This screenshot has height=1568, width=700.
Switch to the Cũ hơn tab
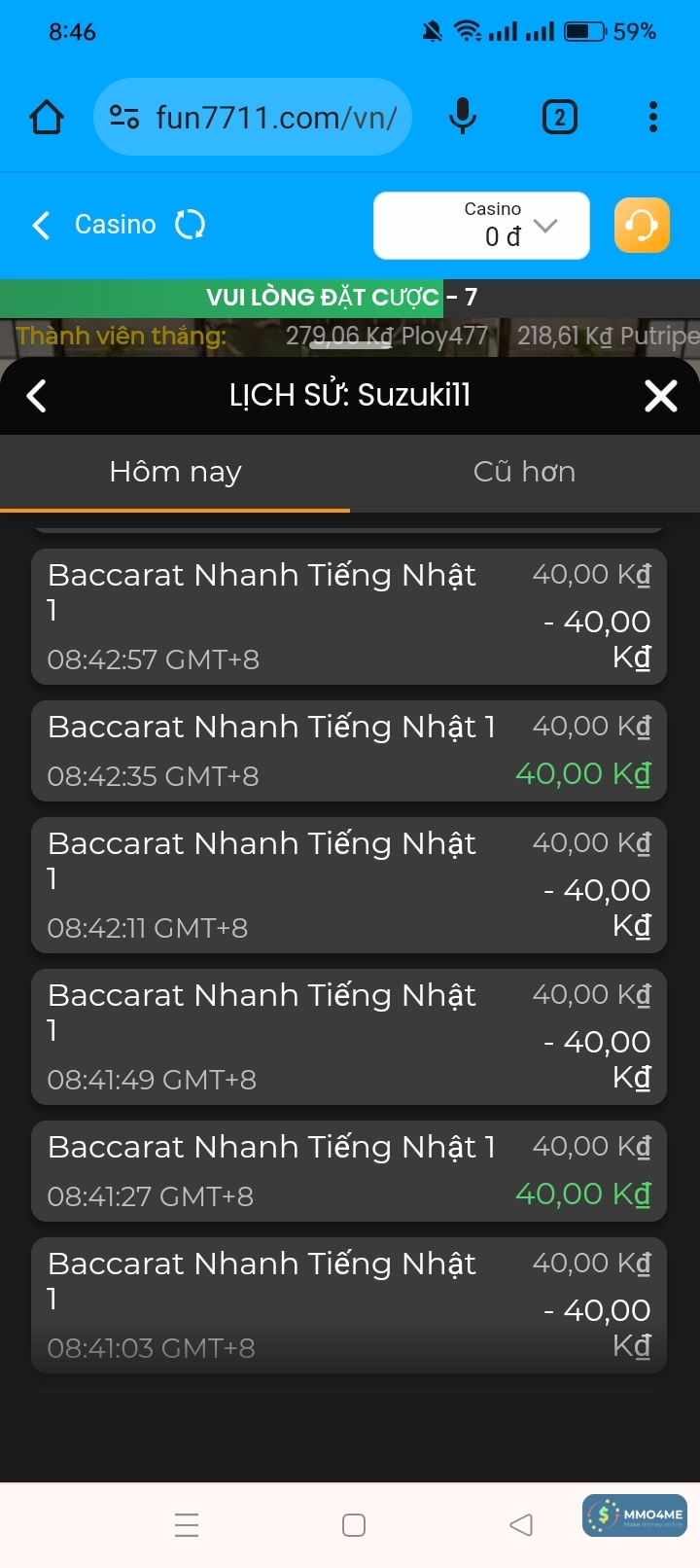point(524,473)
